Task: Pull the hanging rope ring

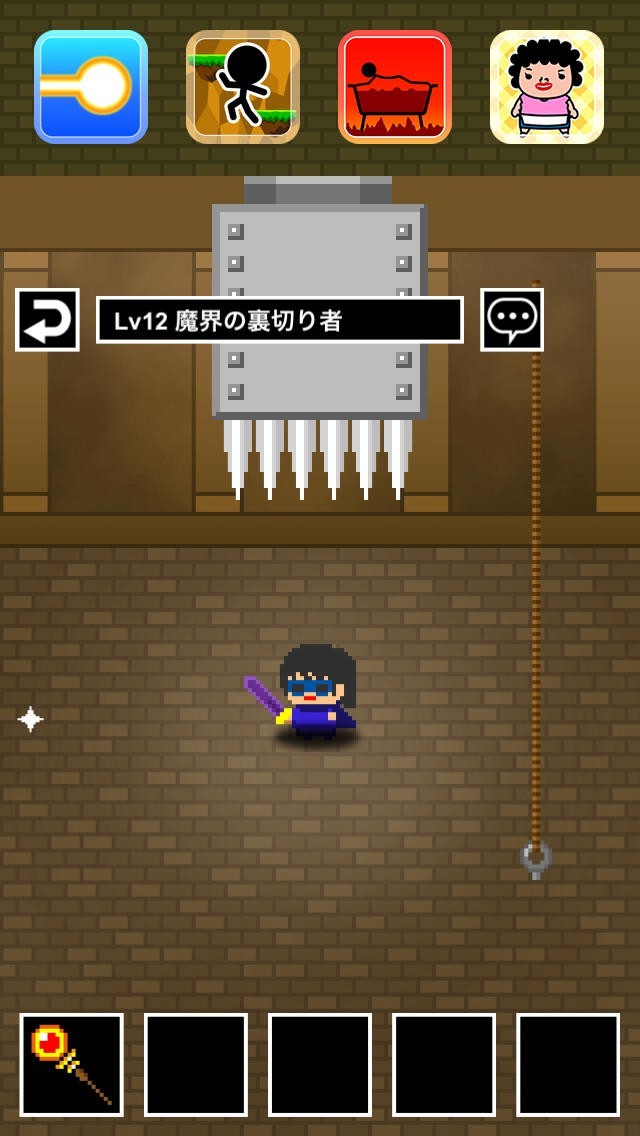Action: click(536, 859)
